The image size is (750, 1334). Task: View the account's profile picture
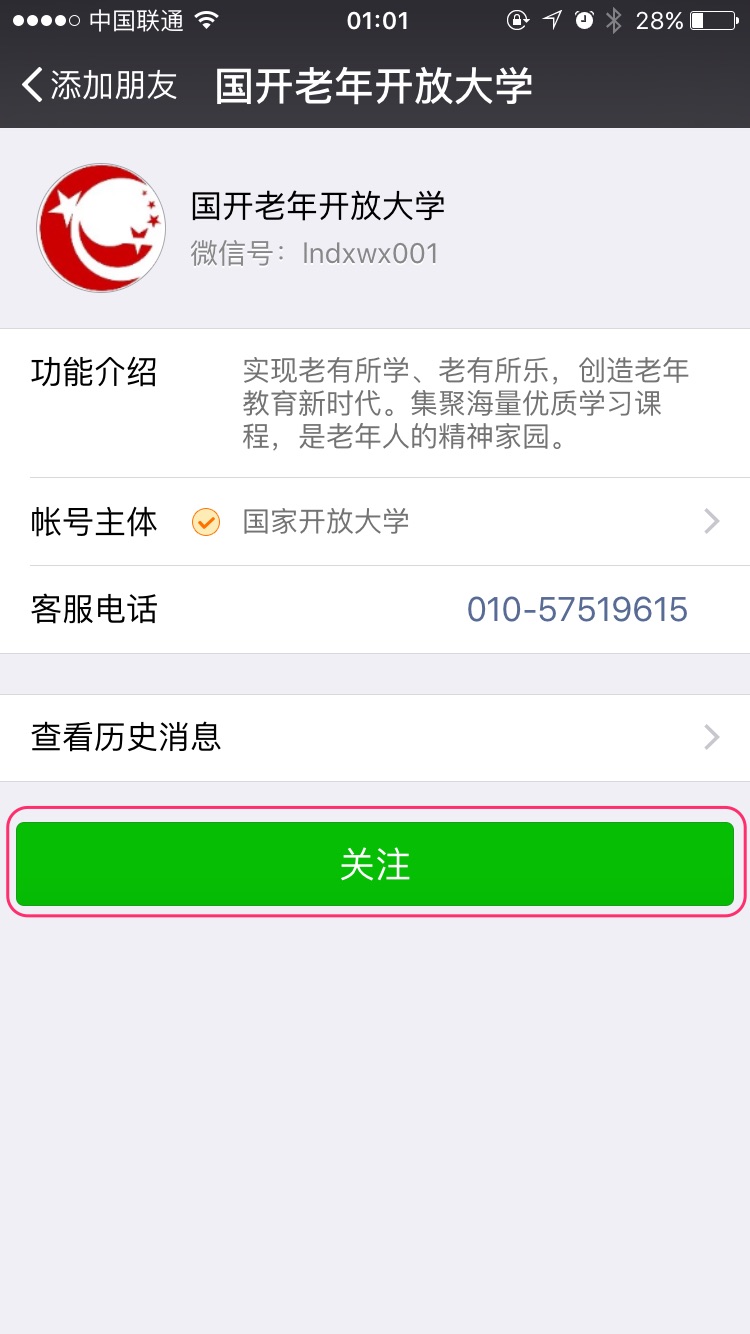(x=101, y=229)
